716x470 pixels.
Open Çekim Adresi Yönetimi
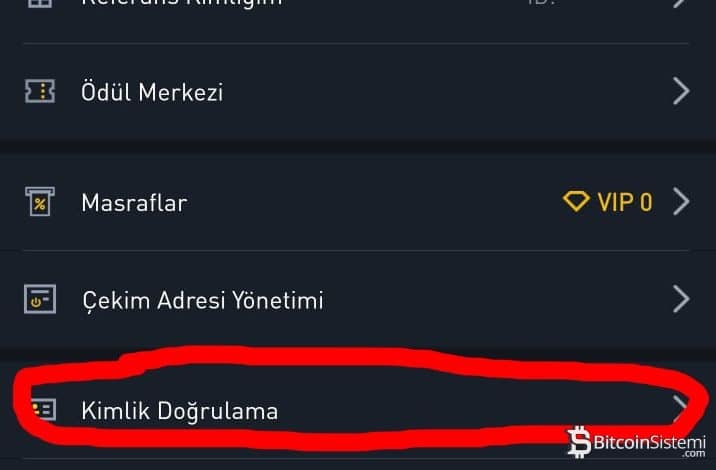[x=202, y=299]
